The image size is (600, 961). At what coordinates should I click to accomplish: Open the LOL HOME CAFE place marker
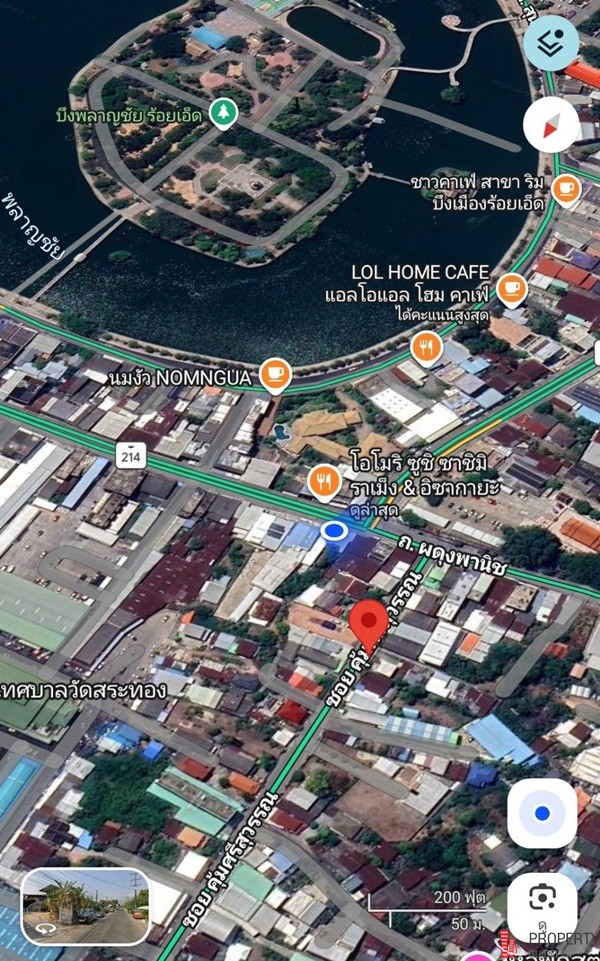pos(511,289)
